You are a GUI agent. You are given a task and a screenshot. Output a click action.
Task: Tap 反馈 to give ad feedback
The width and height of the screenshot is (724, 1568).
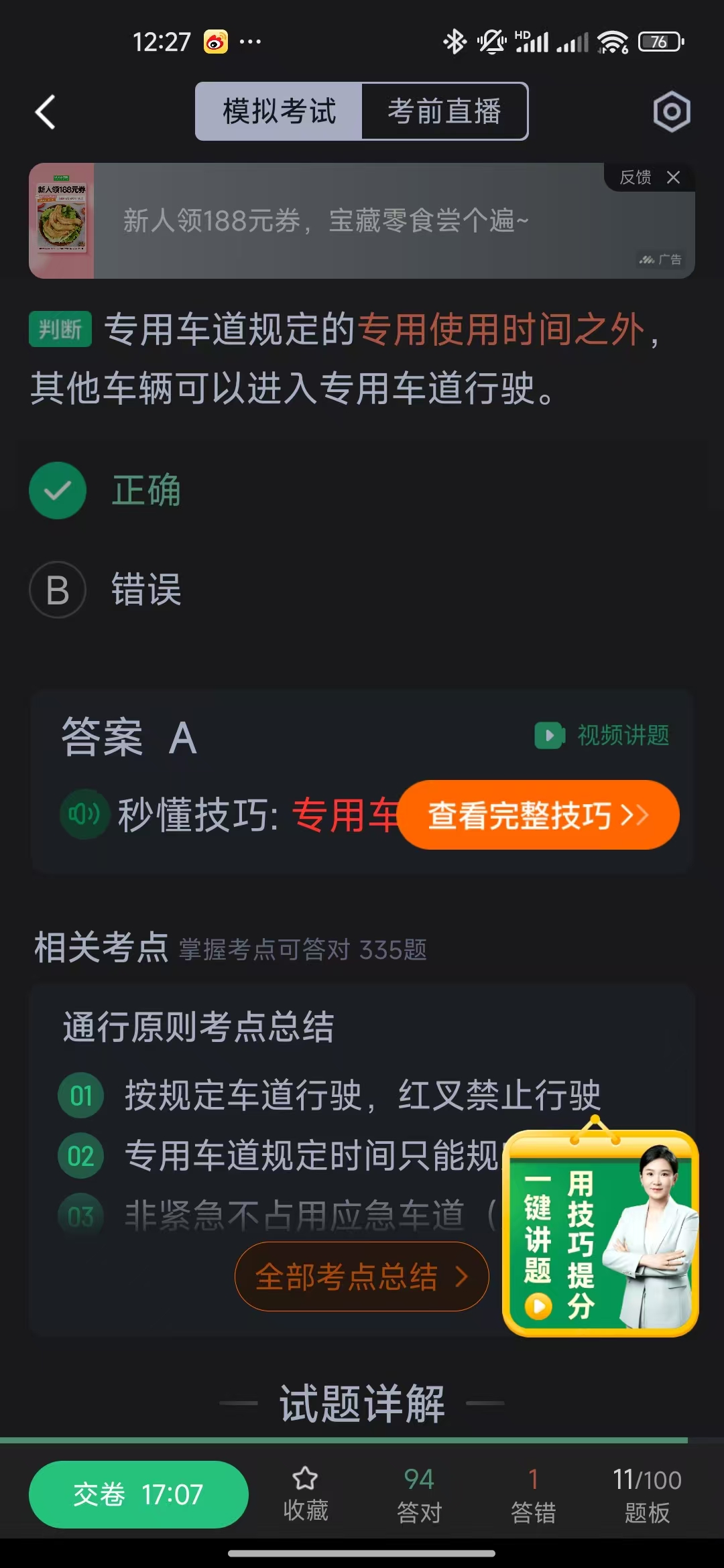pos(634,176)
